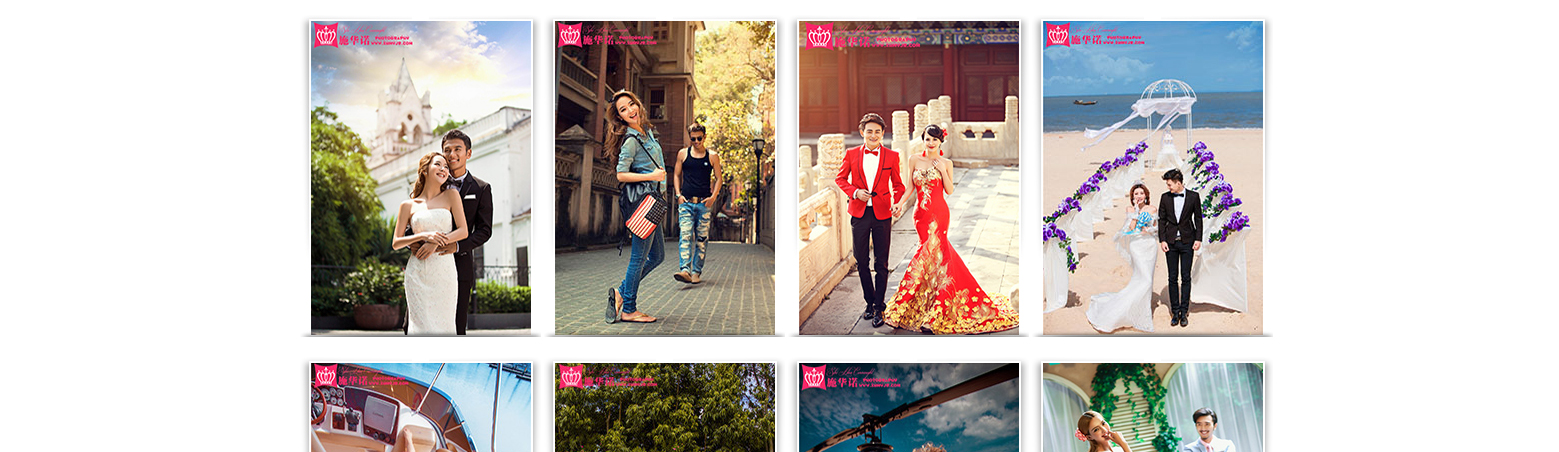This screenshot has width=1559, height=452.
Task: Open the church couple wedding photo
Action: [421, 178]
